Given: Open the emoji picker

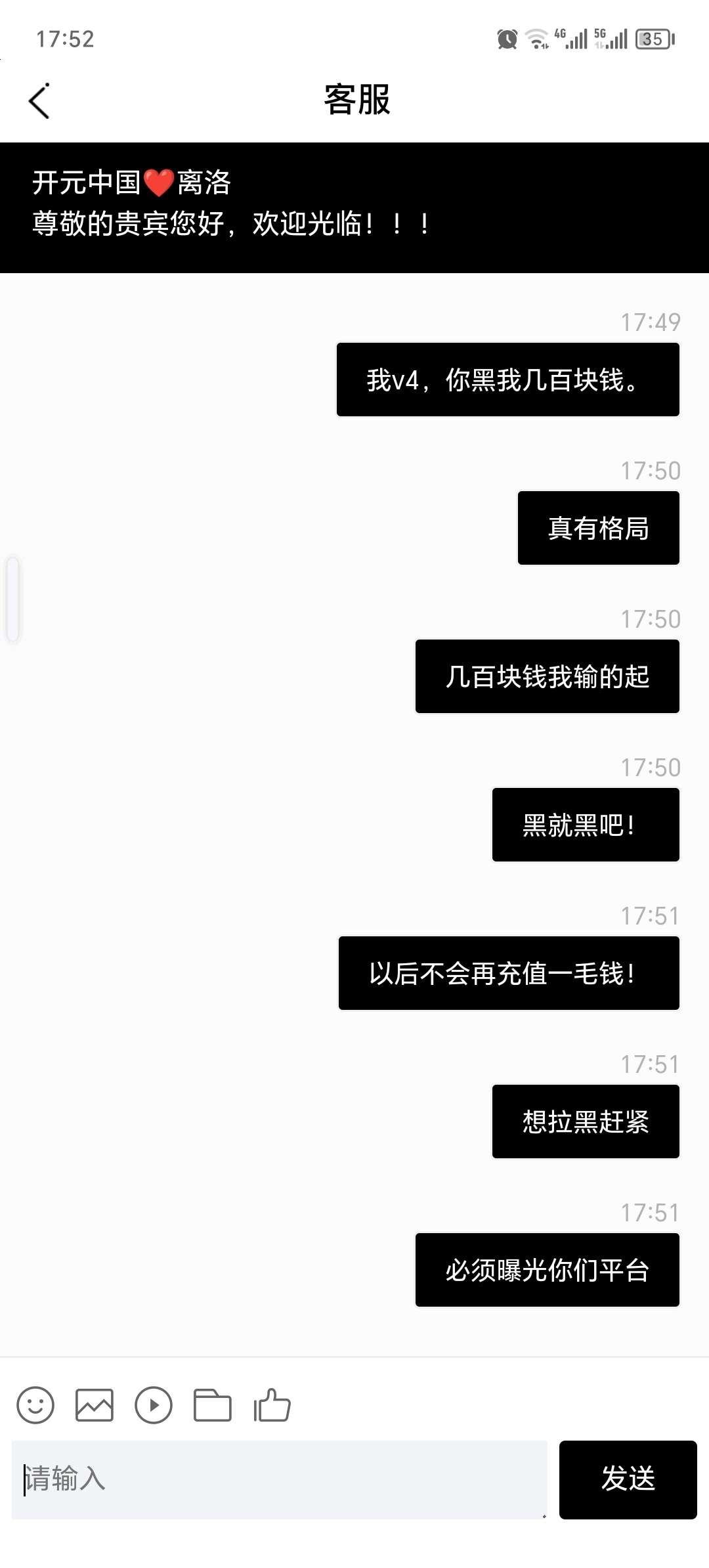Looking at the screenshot, I should point(35,1405).
